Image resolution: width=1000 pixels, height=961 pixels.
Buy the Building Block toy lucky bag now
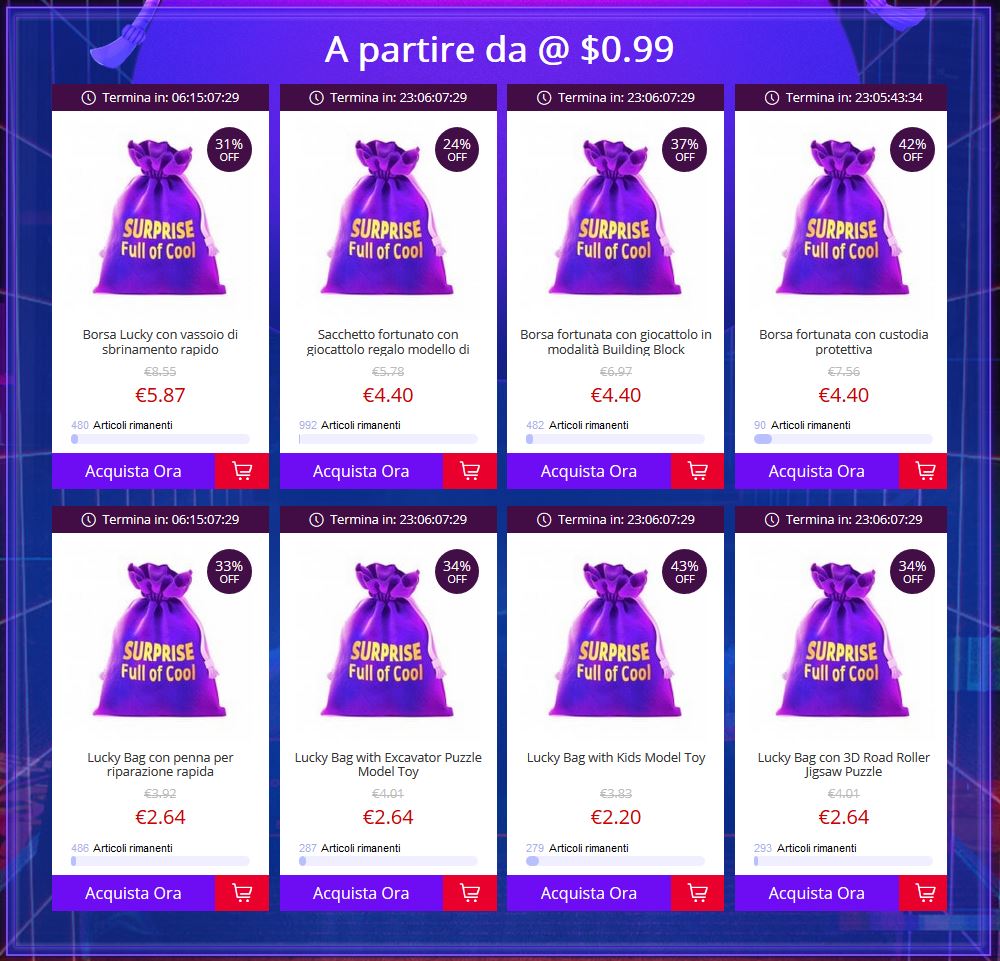pos(589,471)
